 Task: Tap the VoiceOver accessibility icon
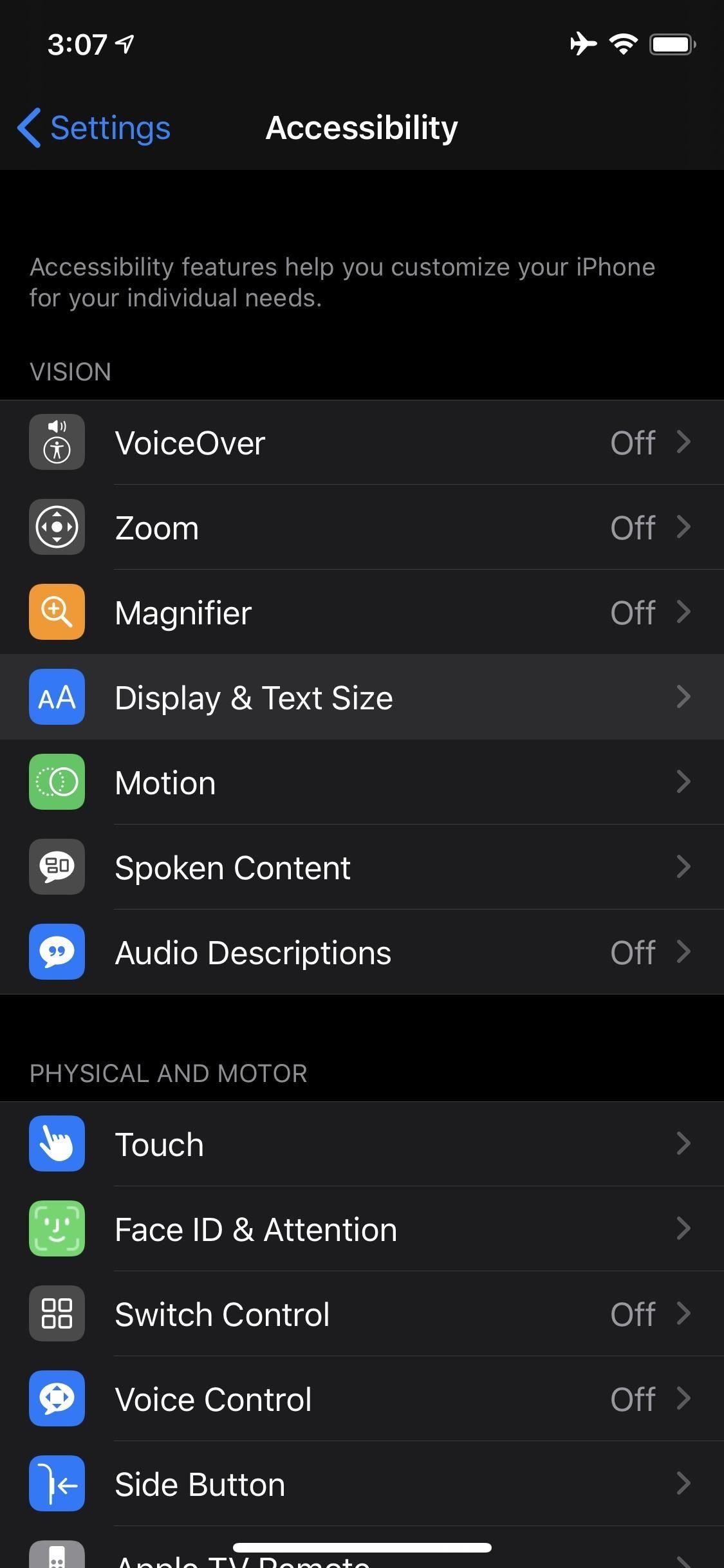coord(57,442)
